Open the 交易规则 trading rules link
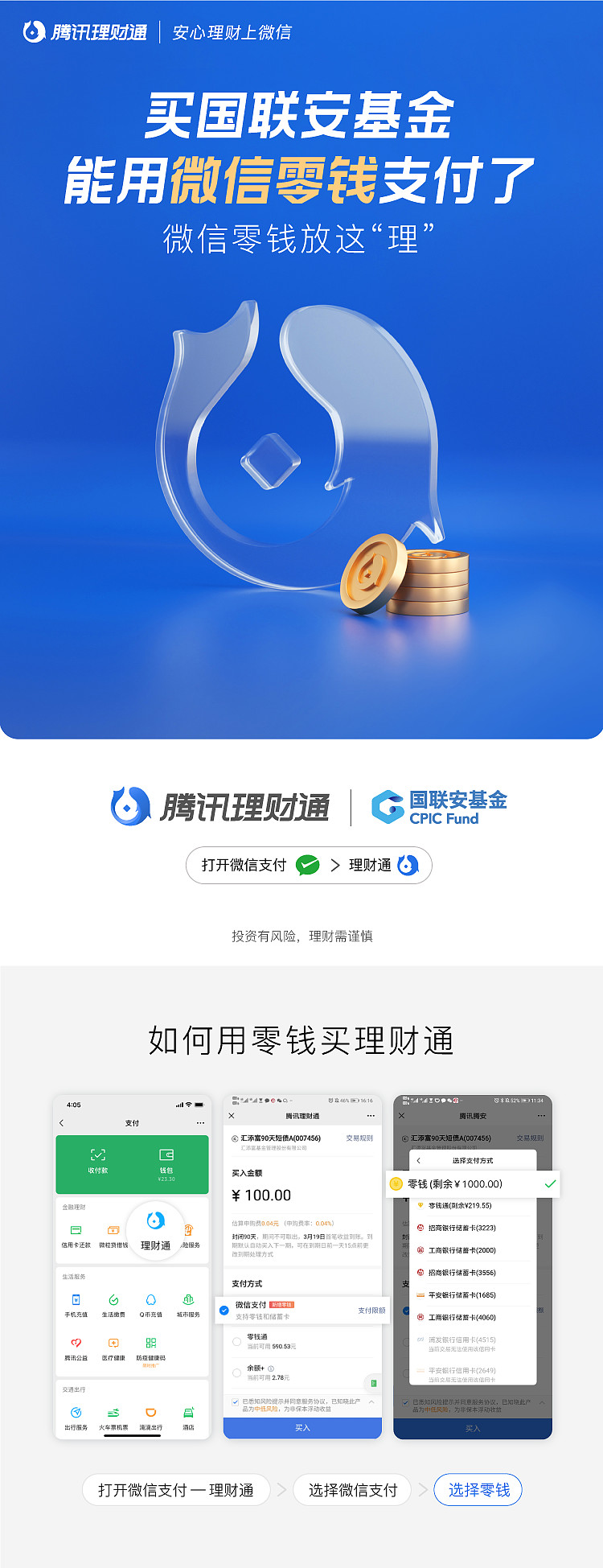Viewport: 603px width, 1568px height. (360, 1138)
